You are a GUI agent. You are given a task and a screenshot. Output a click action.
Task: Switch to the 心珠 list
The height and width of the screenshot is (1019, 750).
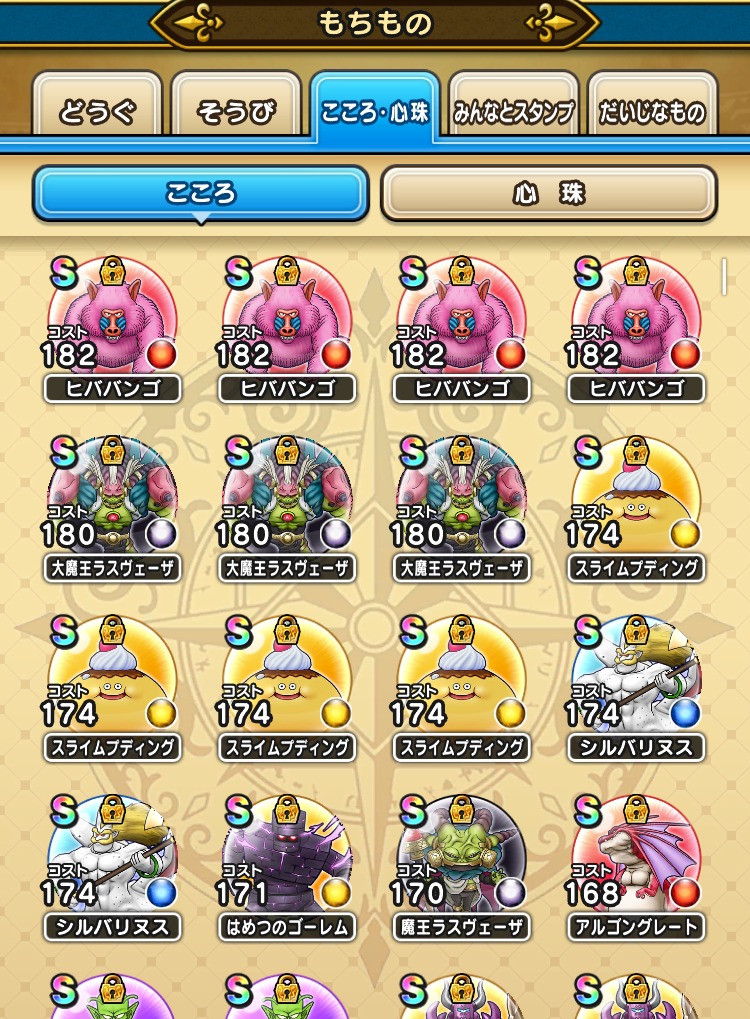click(x=548, y=193)
